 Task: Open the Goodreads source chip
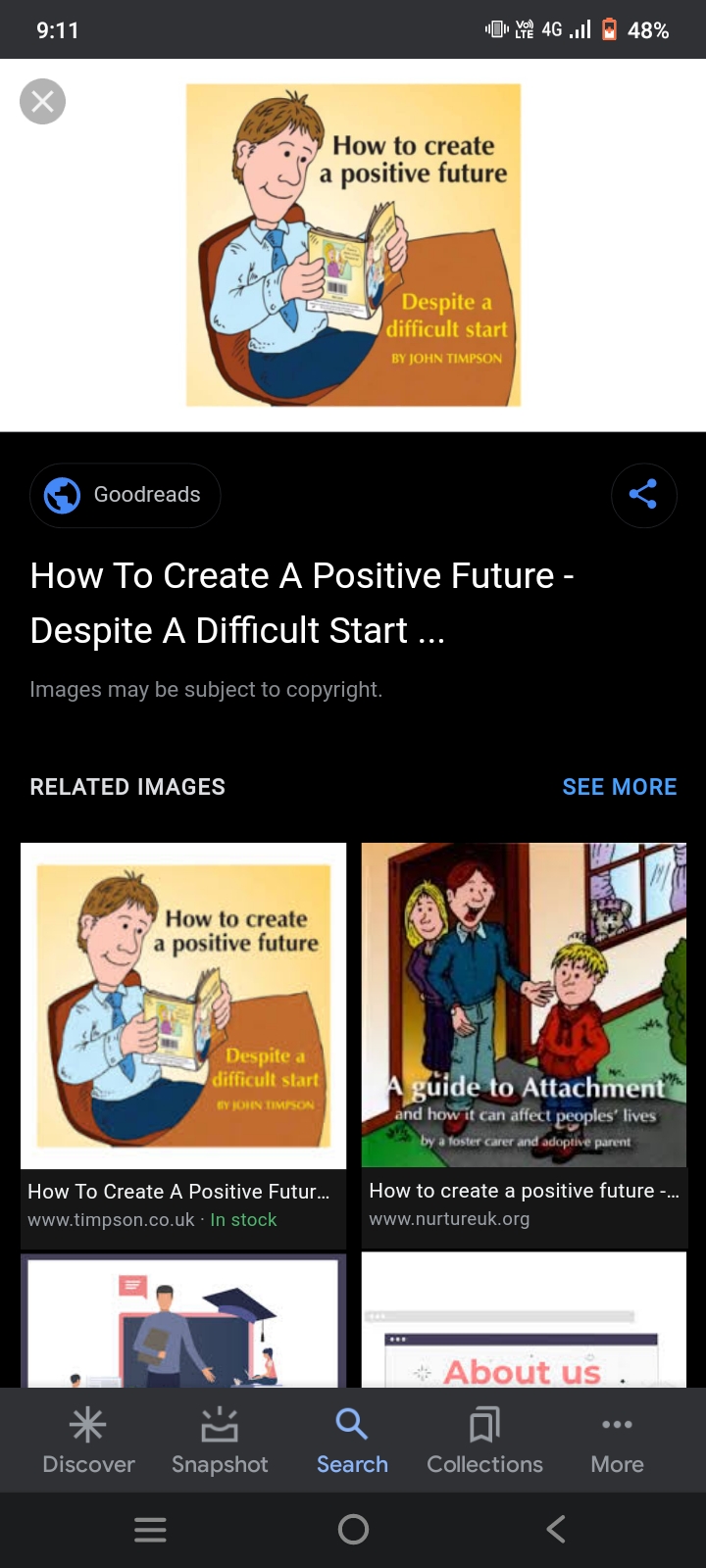click(x=126, y=495)
